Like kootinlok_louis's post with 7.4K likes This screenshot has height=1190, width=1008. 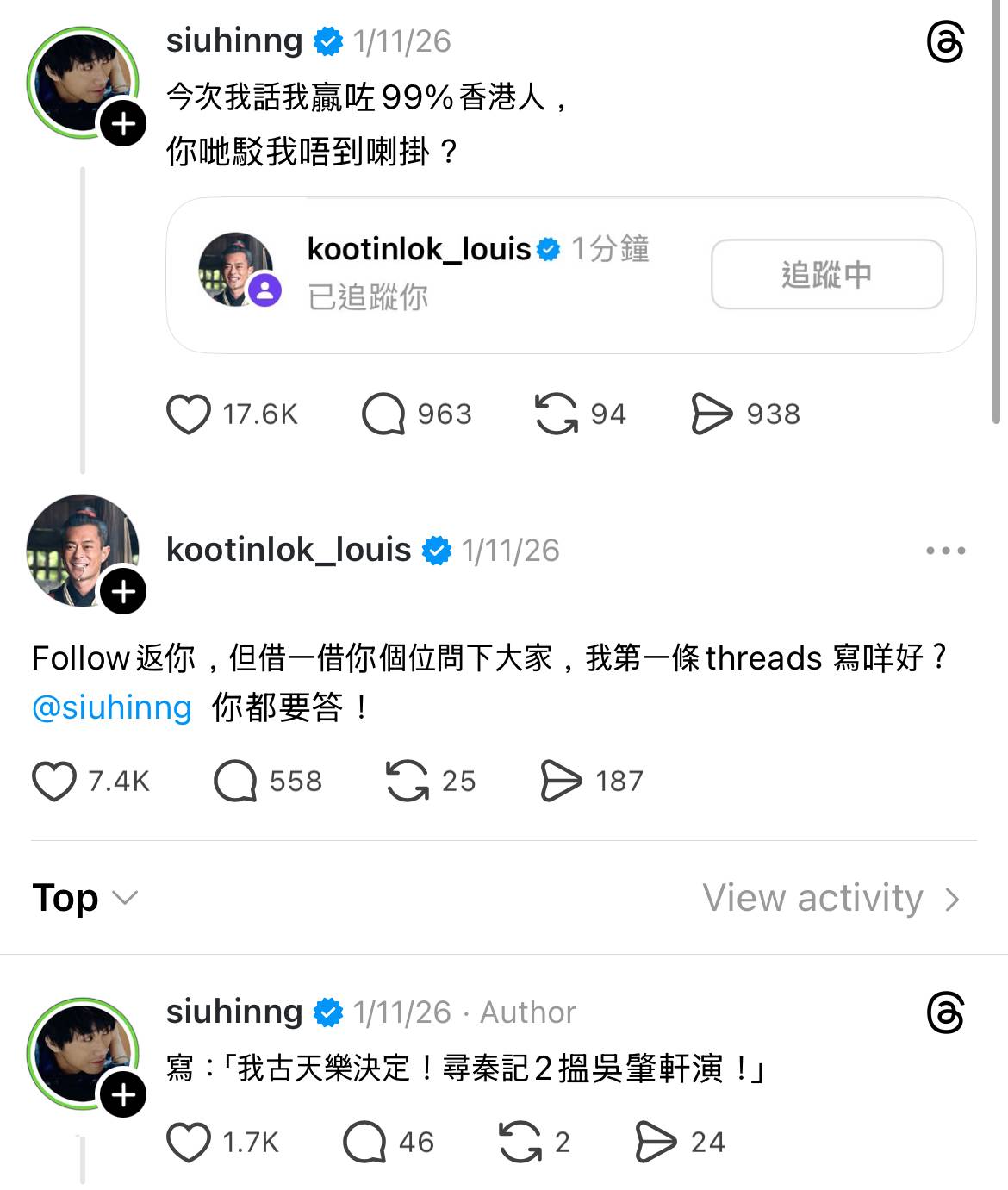click(x=54, y=782)
